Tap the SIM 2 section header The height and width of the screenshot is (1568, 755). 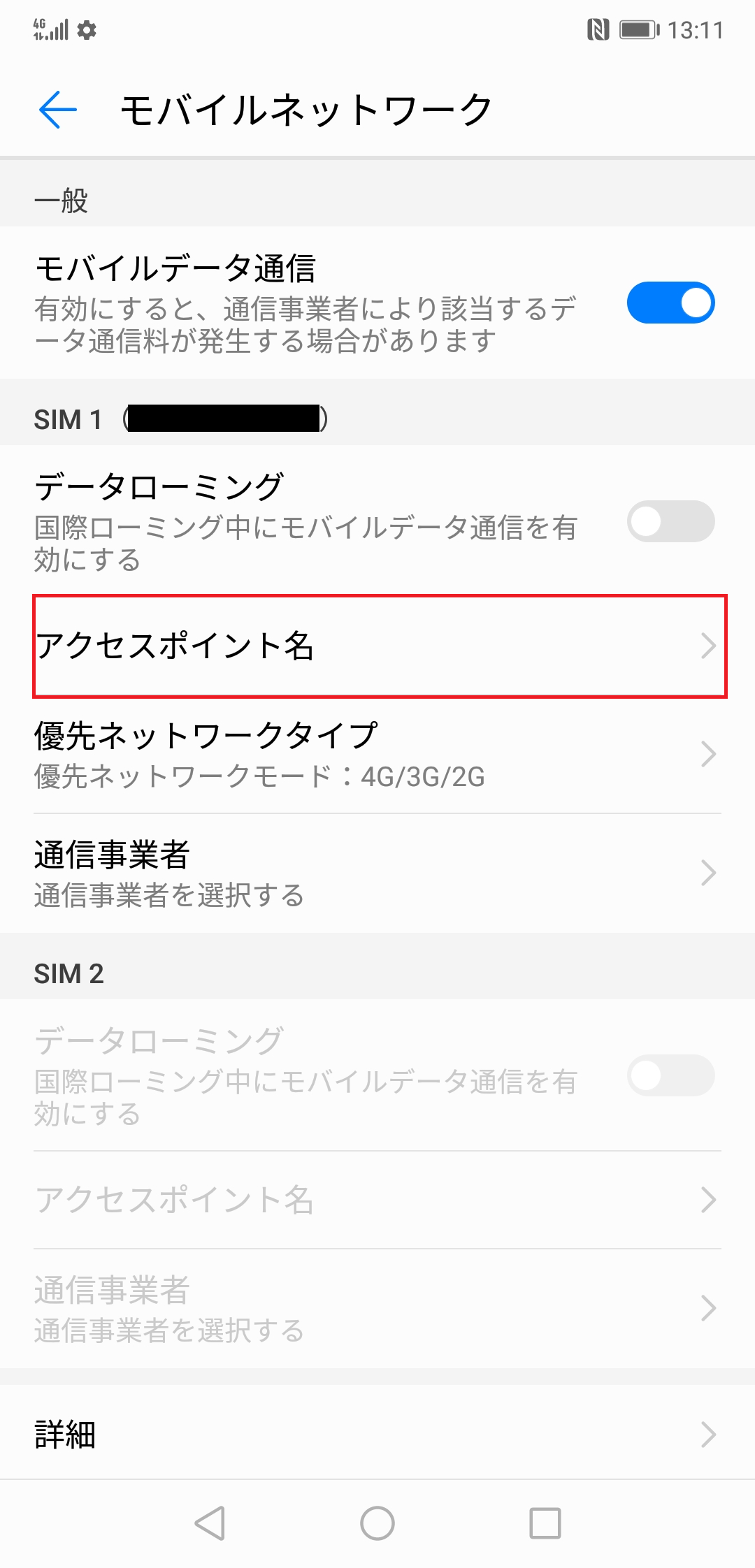[x=69, y=973]
